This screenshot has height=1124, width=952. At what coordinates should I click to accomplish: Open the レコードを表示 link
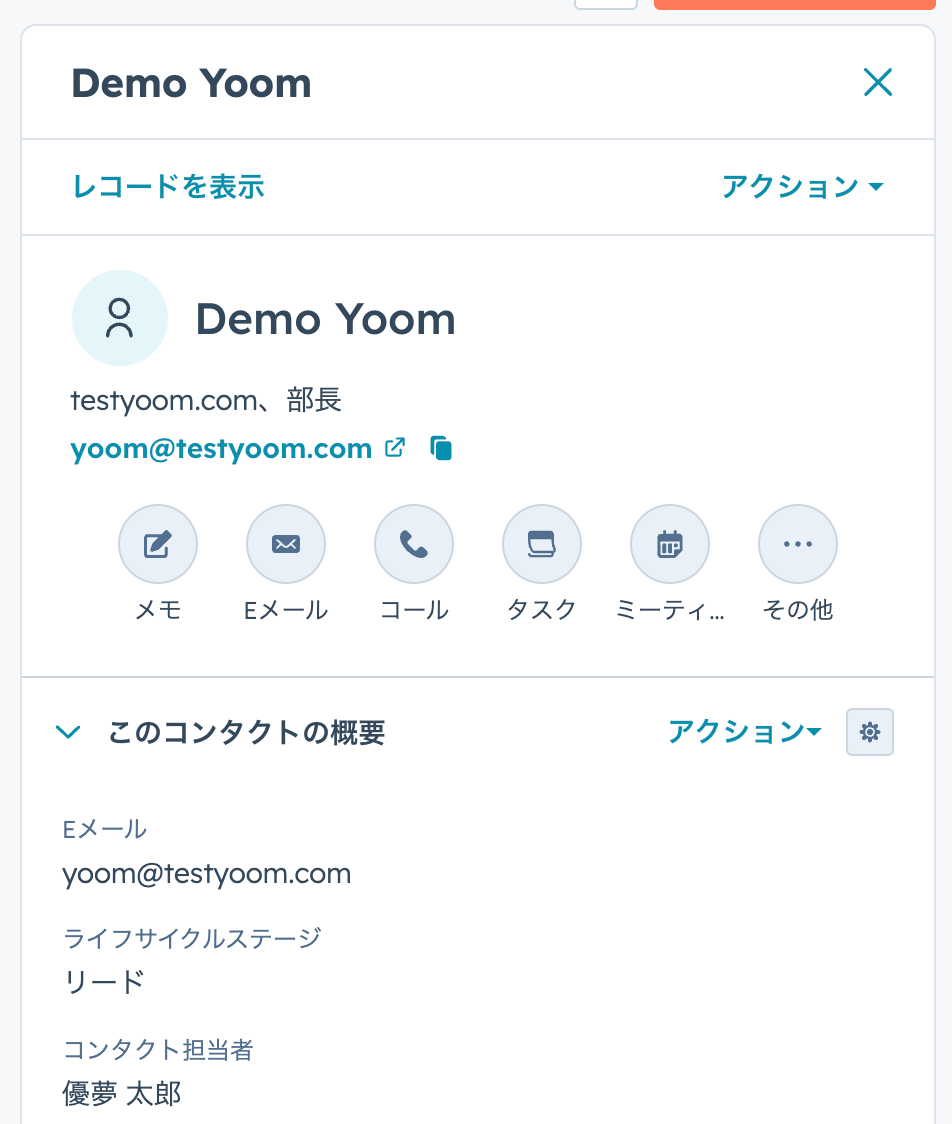tap(168, 186)
